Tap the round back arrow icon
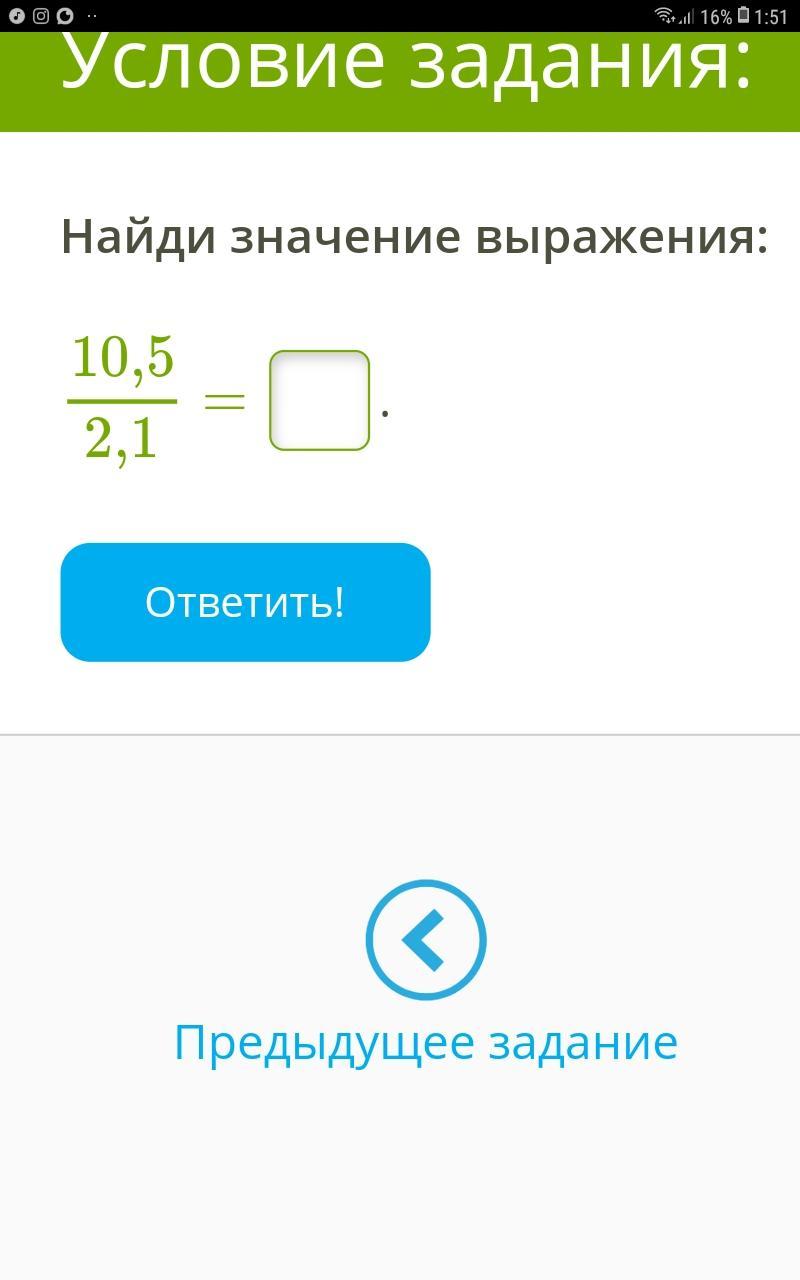The image size is (800, 1280). point(426,939)
